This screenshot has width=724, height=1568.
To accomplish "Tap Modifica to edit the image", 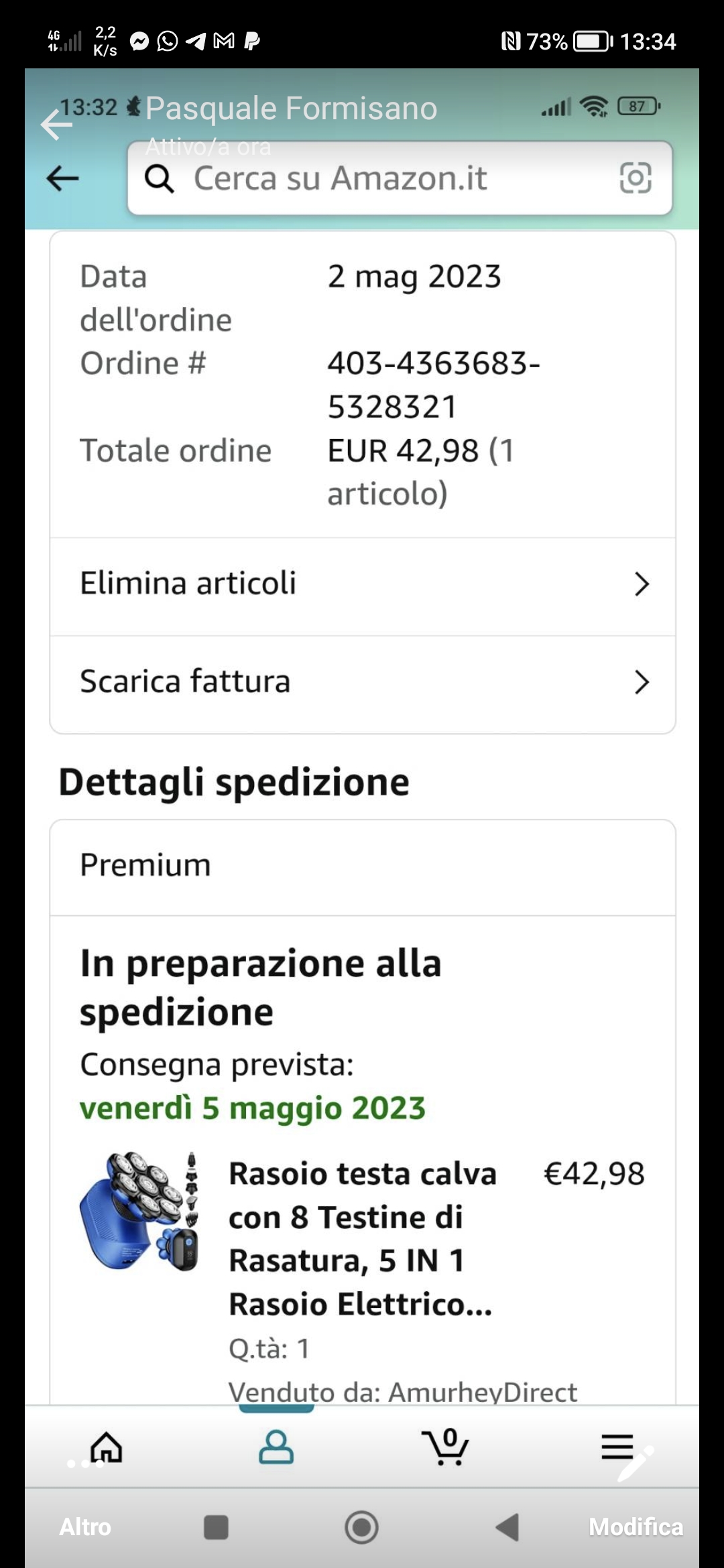I will pyautogui.click(x=635, y=1526).
